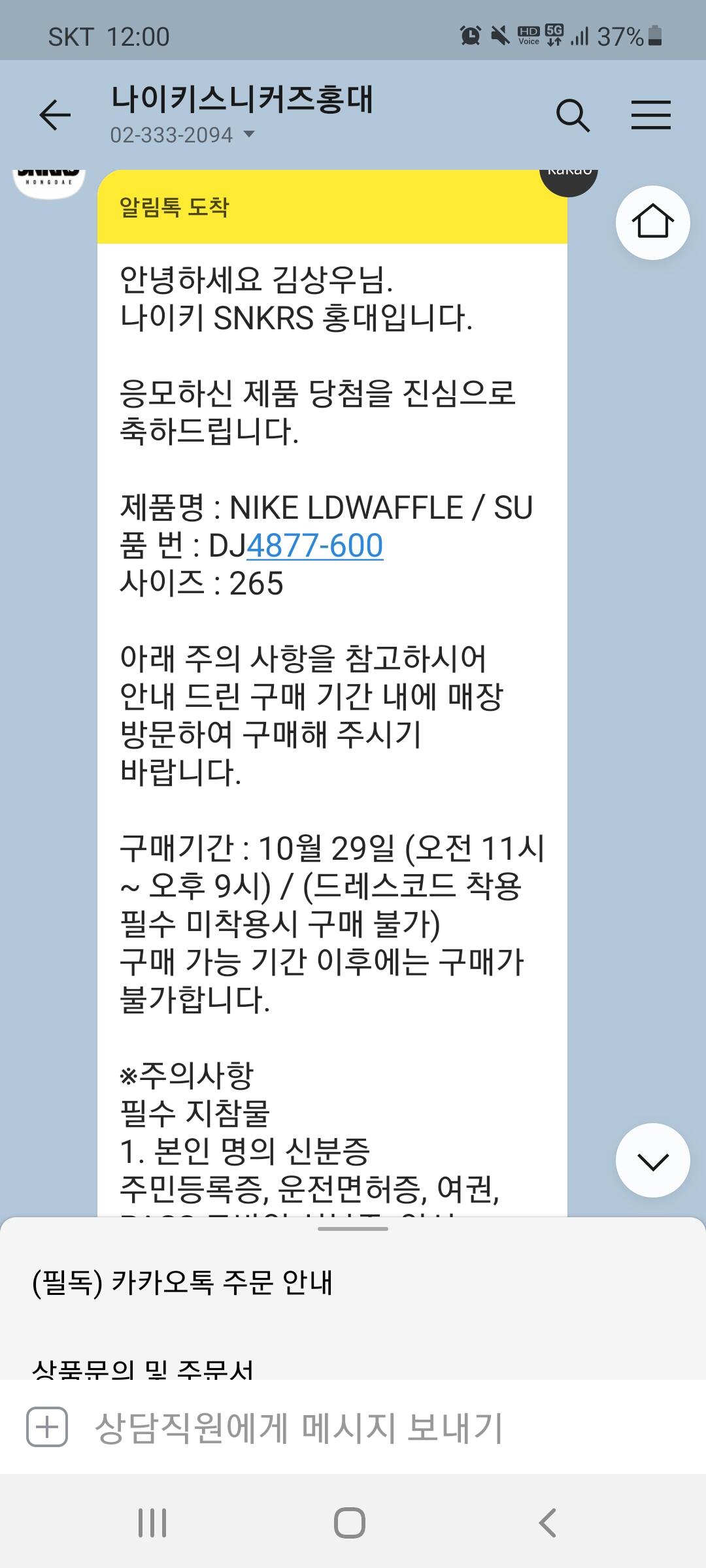Viewport: 706px width, 1568px height.
Task: Expand the 02-333-2094 phone number dropdown
Action: [x=248, y=135]
